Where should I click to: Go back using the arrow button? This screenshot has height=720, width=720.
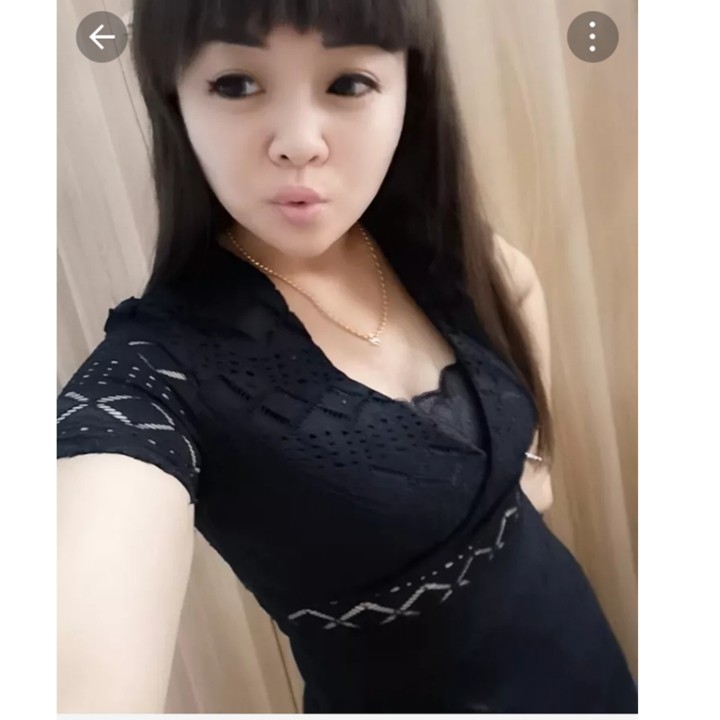coord(102,37)
